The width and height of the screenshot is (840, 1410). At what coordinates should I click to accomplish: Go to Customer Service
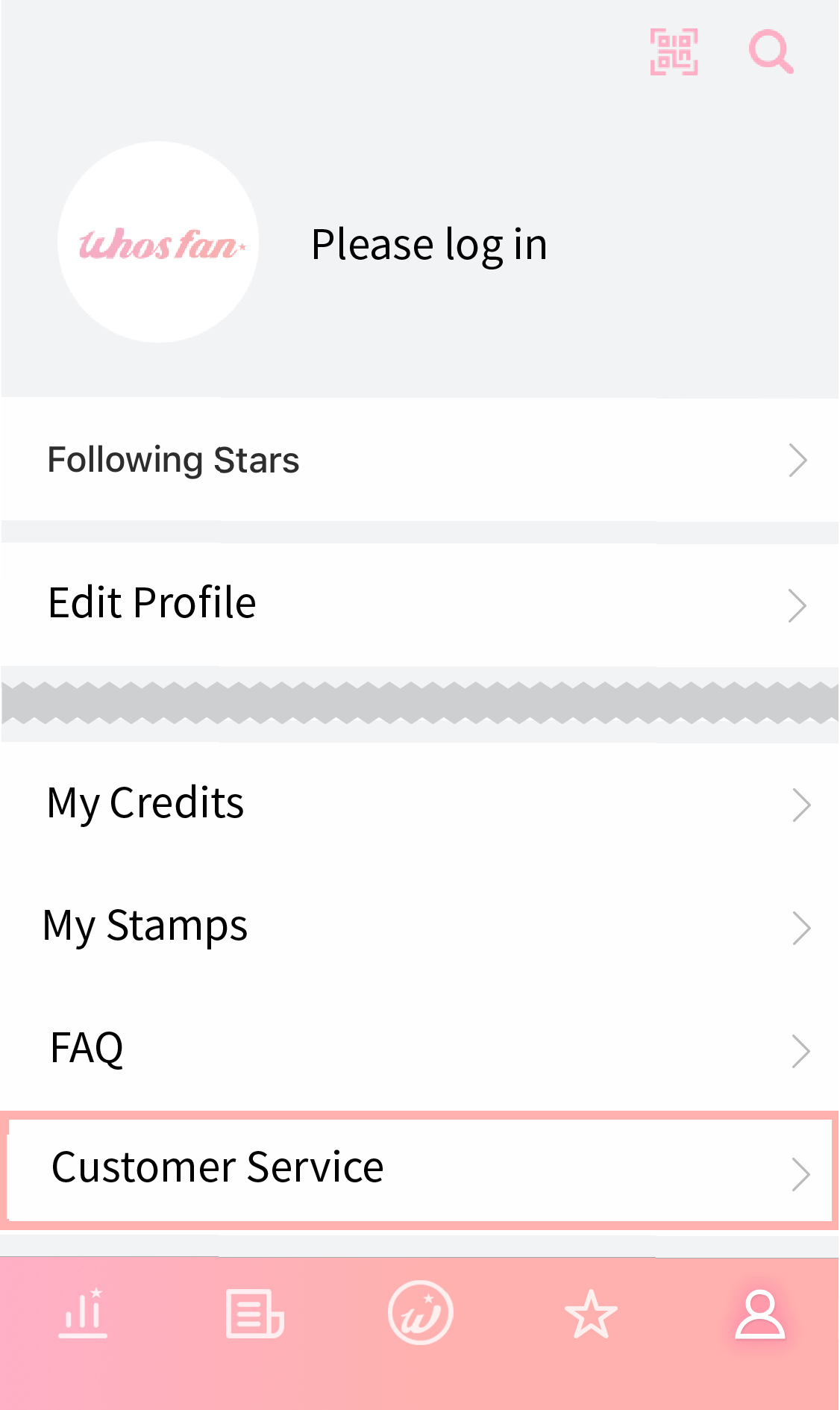(420, 1170)
